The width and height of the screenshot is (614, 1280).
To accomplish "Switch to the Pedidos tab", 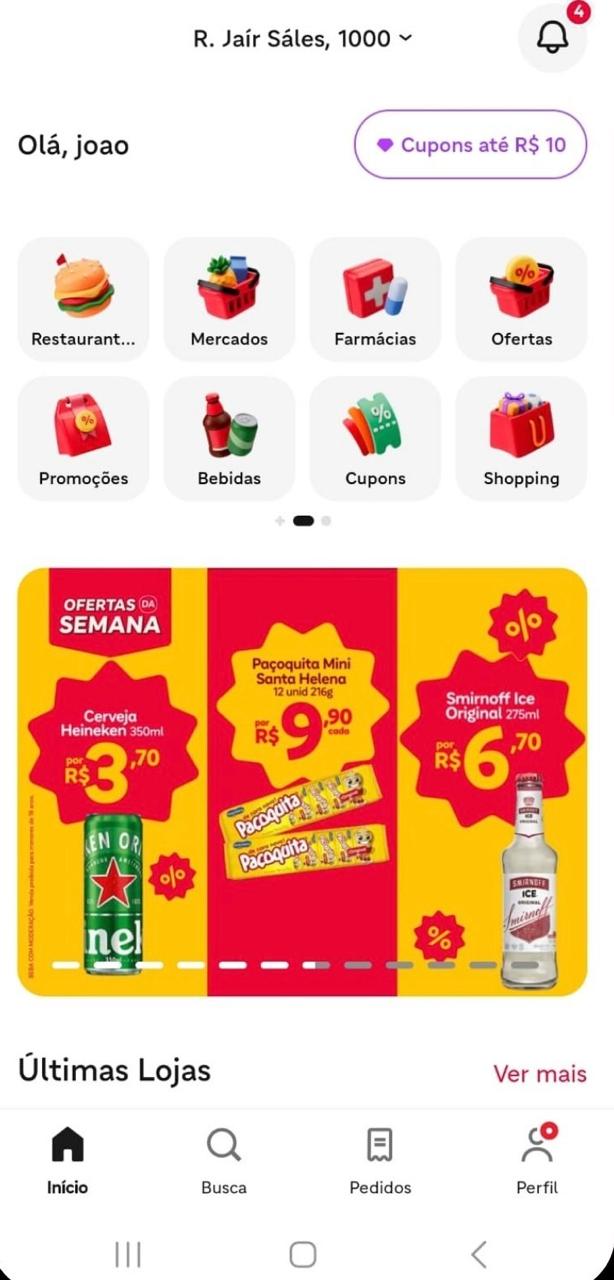I will coord(380,1160).
